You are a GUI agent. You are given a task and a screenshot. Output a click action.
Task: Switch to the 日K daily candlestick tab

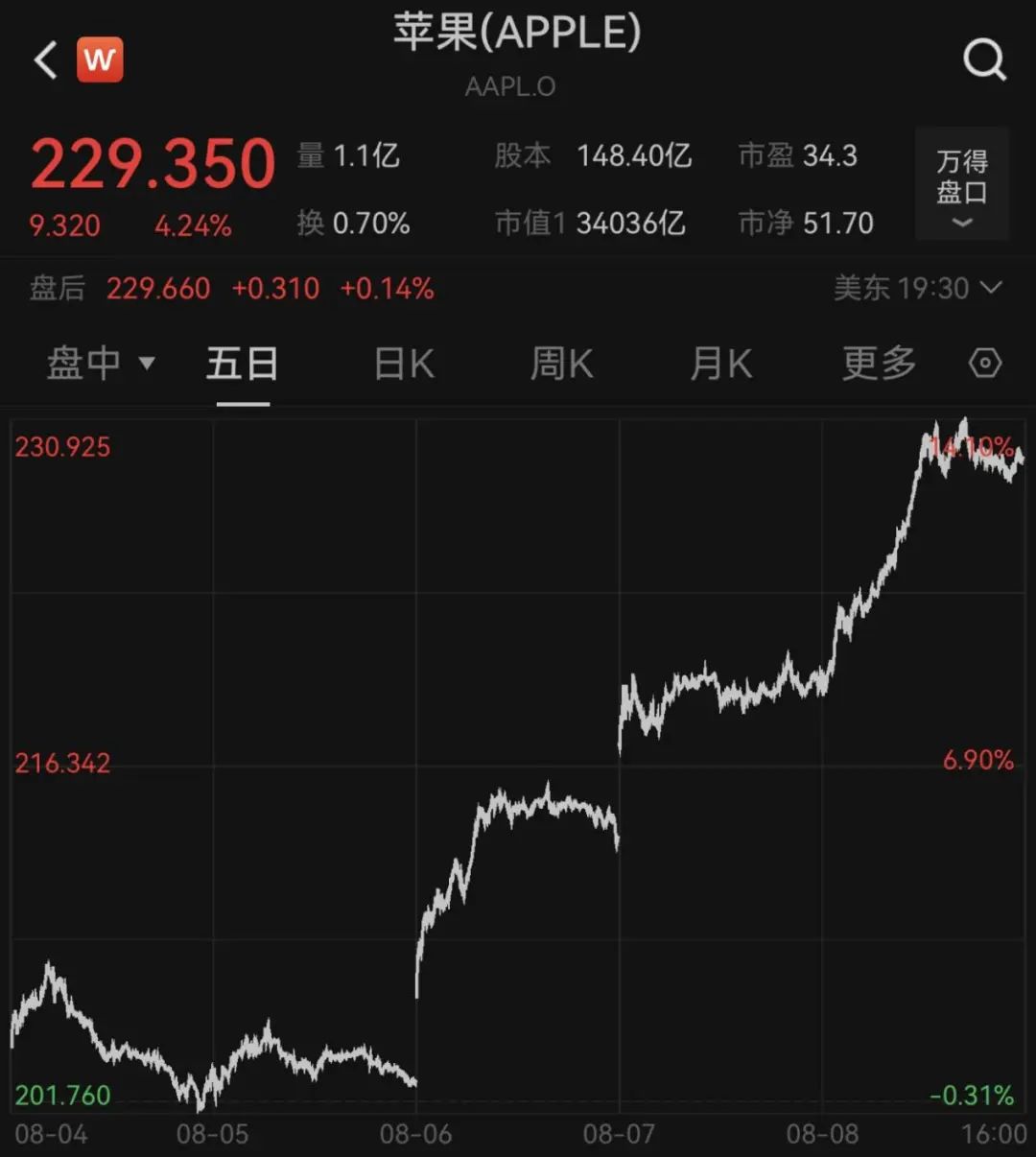click(x=402, y=364)
